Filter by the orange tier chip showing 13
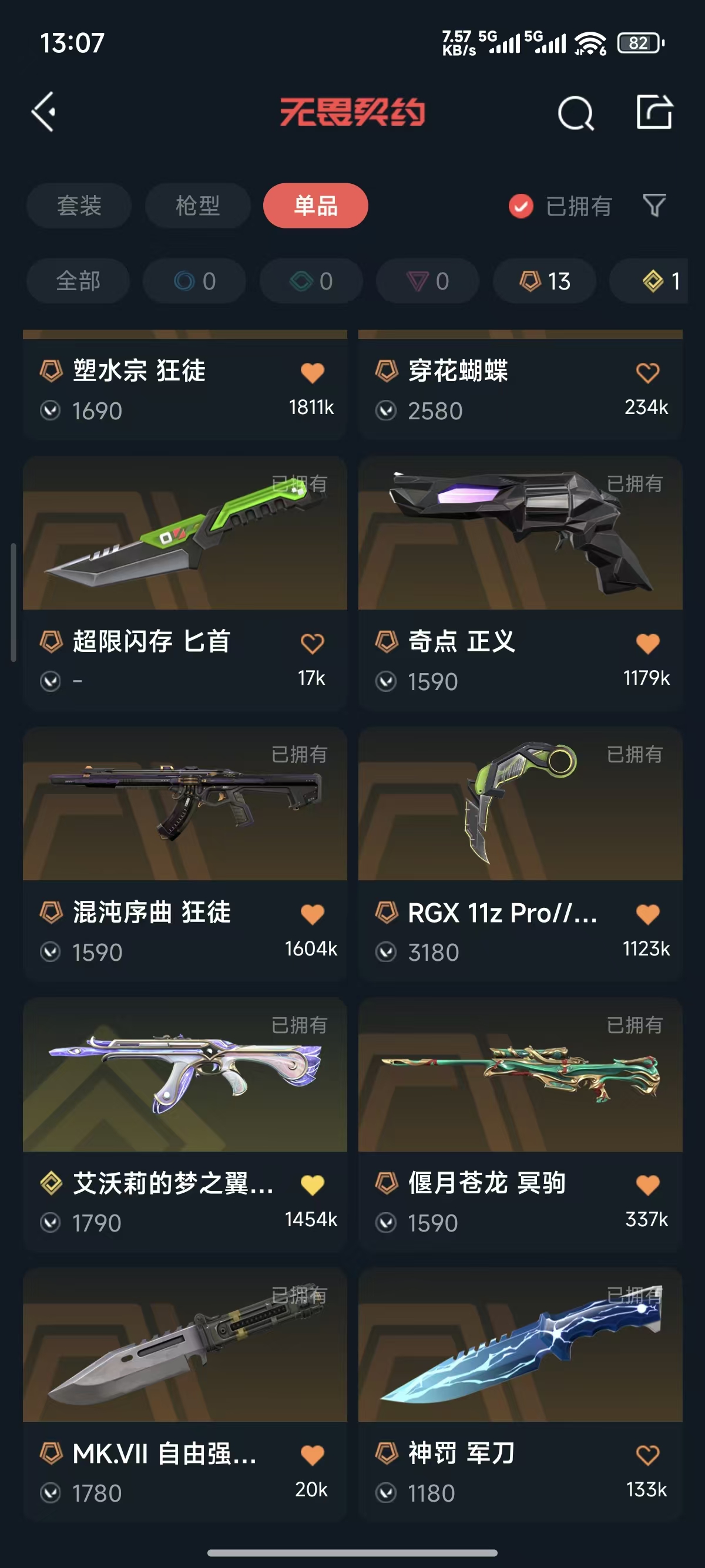705x1568 pixels. pyautogui.click(x=544, y=281)
